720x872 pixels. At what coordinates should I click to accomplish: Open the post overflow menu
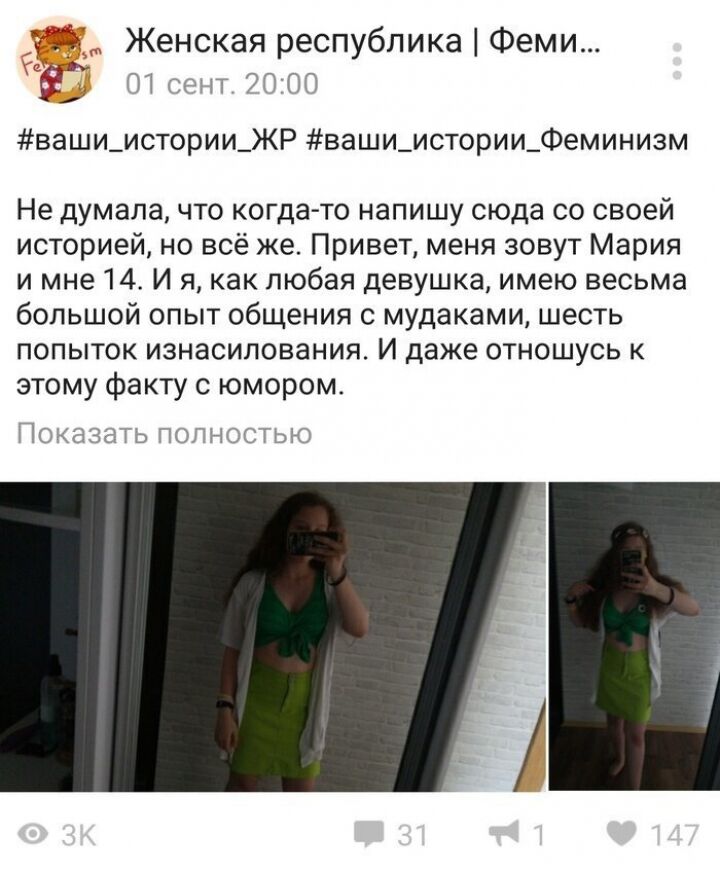(677, 60)
